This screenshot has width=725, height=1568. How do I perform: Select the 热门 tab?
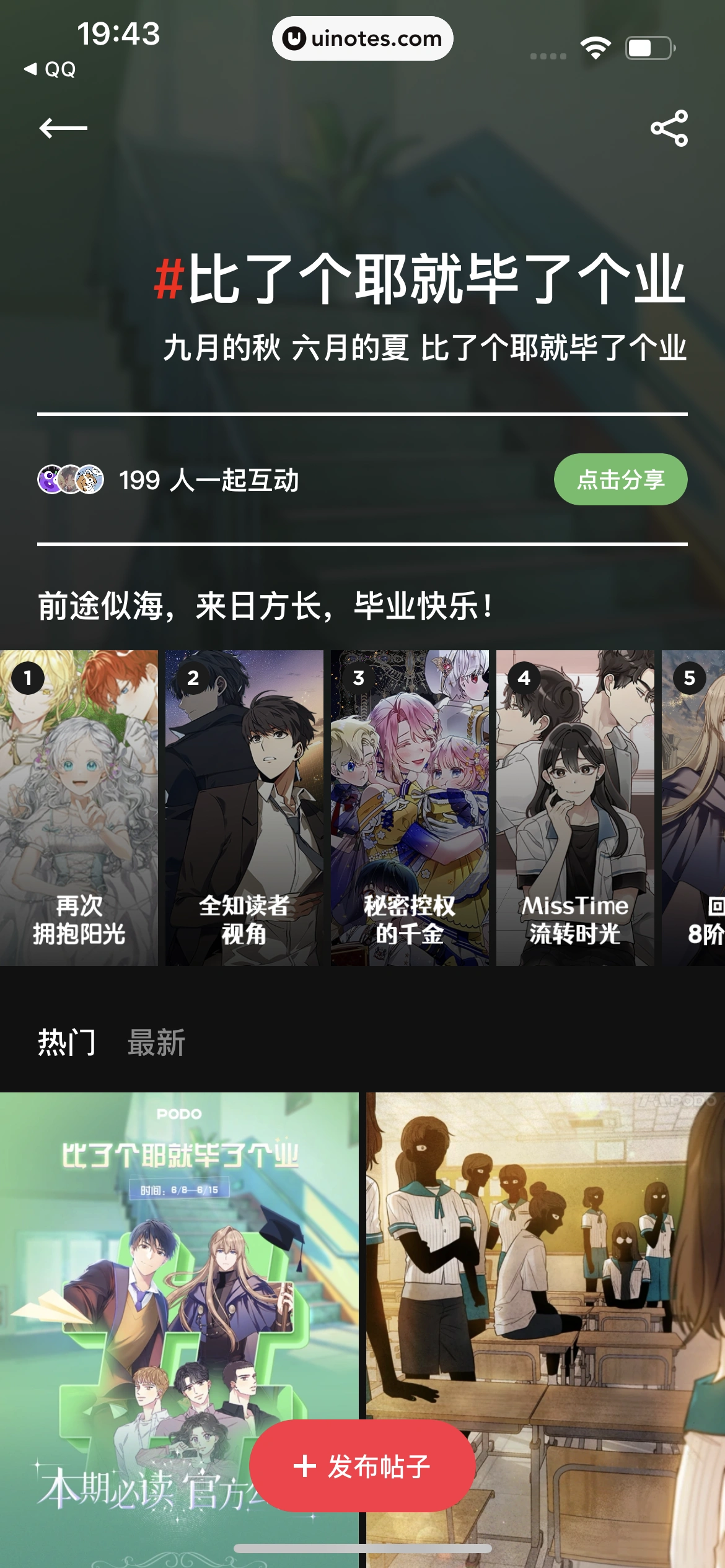pyautogui.click(x=66, y=1042)
